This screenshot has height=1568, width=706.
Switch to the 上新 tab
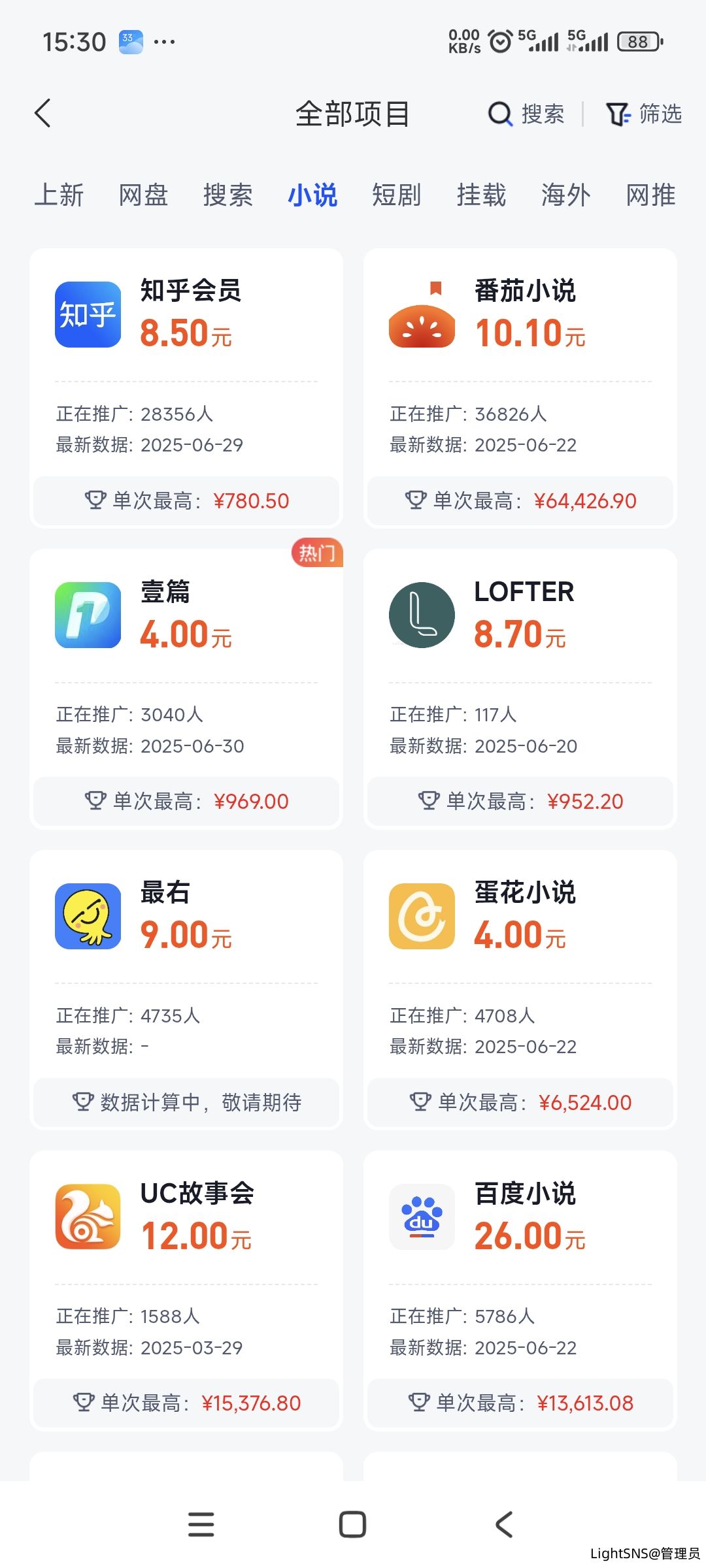pos(59,195)
